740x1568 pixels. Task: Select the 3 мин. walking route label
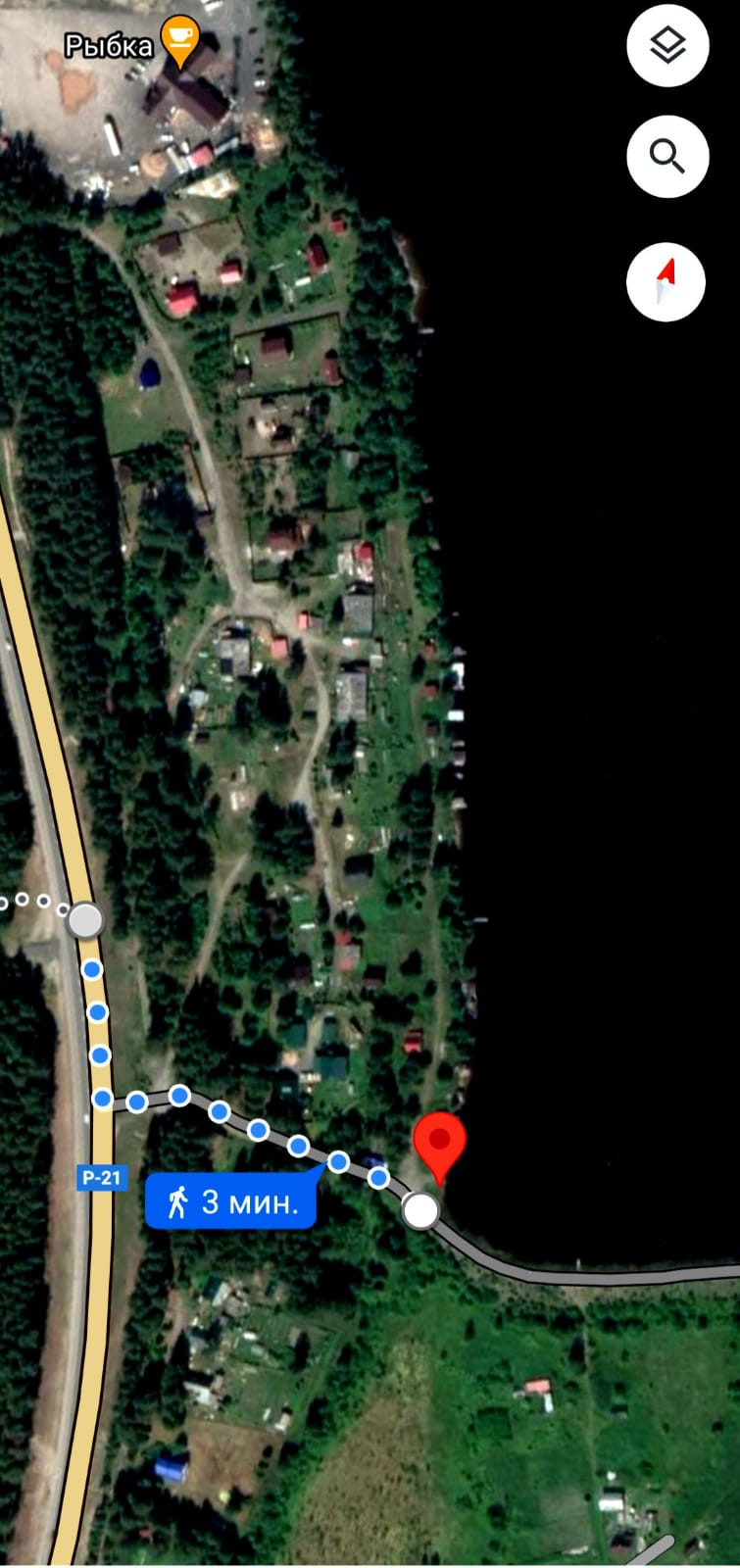coord(231,1200)
